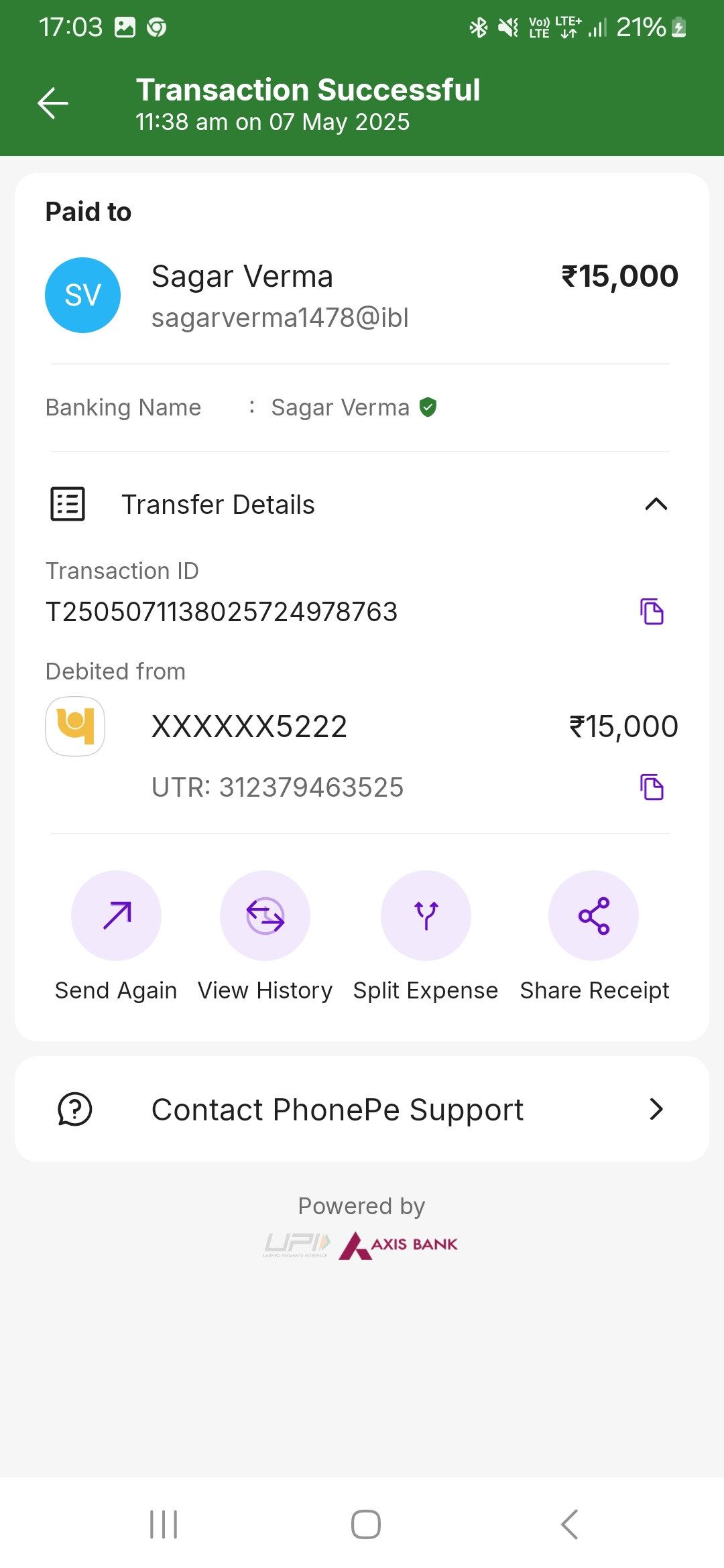Image resolution: width=724 pixels, height=1568 pixels.
Task: Open Contact PhonePe Support
Action: coord(362,1109)
